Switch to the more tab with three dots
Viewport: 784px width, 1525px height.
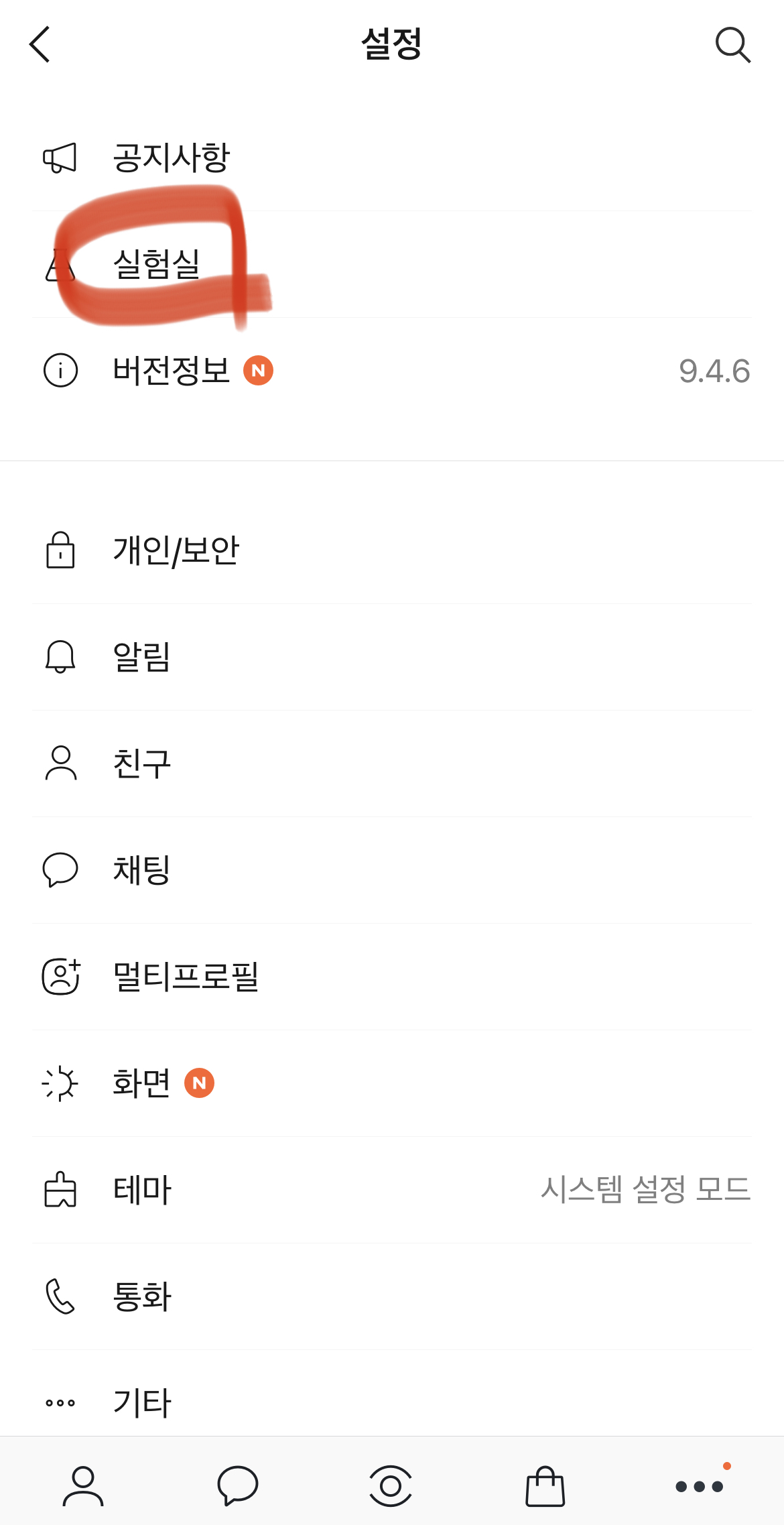point(699,1486)
